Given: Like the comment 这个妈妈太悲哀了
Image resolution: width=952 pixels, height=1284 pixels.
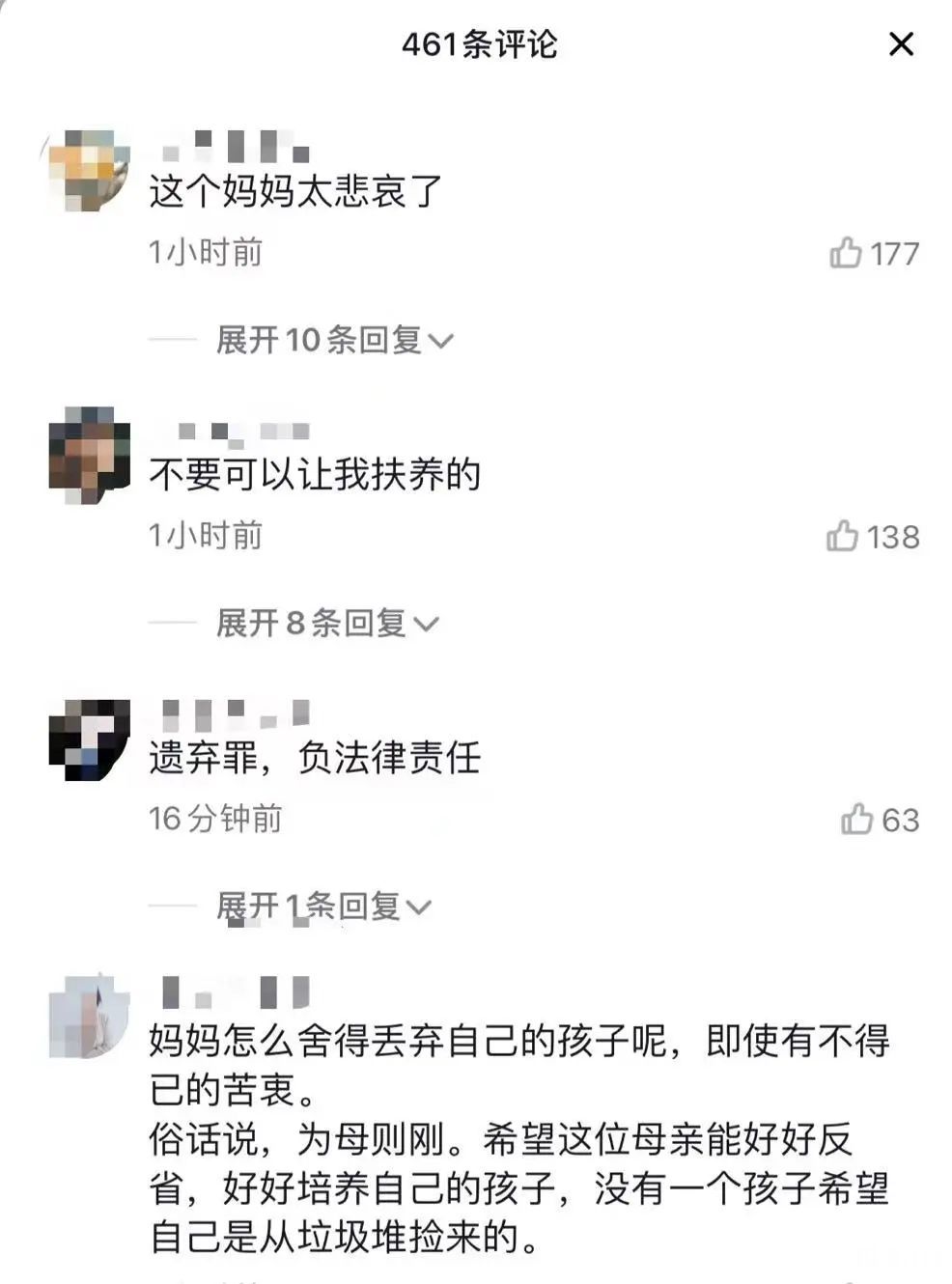Looking at the screenshot, I should 846,253.
